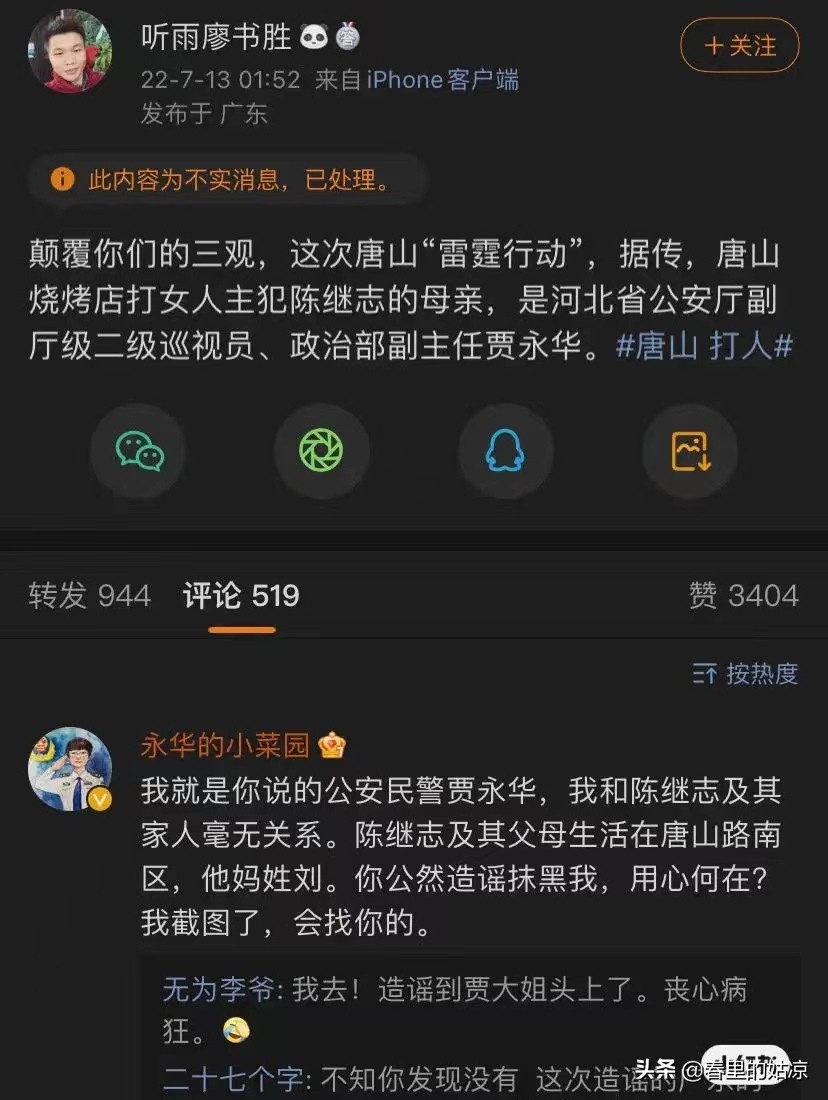Share the post via WeChat icon
The image size is (828, 1100).
point(138,451)
